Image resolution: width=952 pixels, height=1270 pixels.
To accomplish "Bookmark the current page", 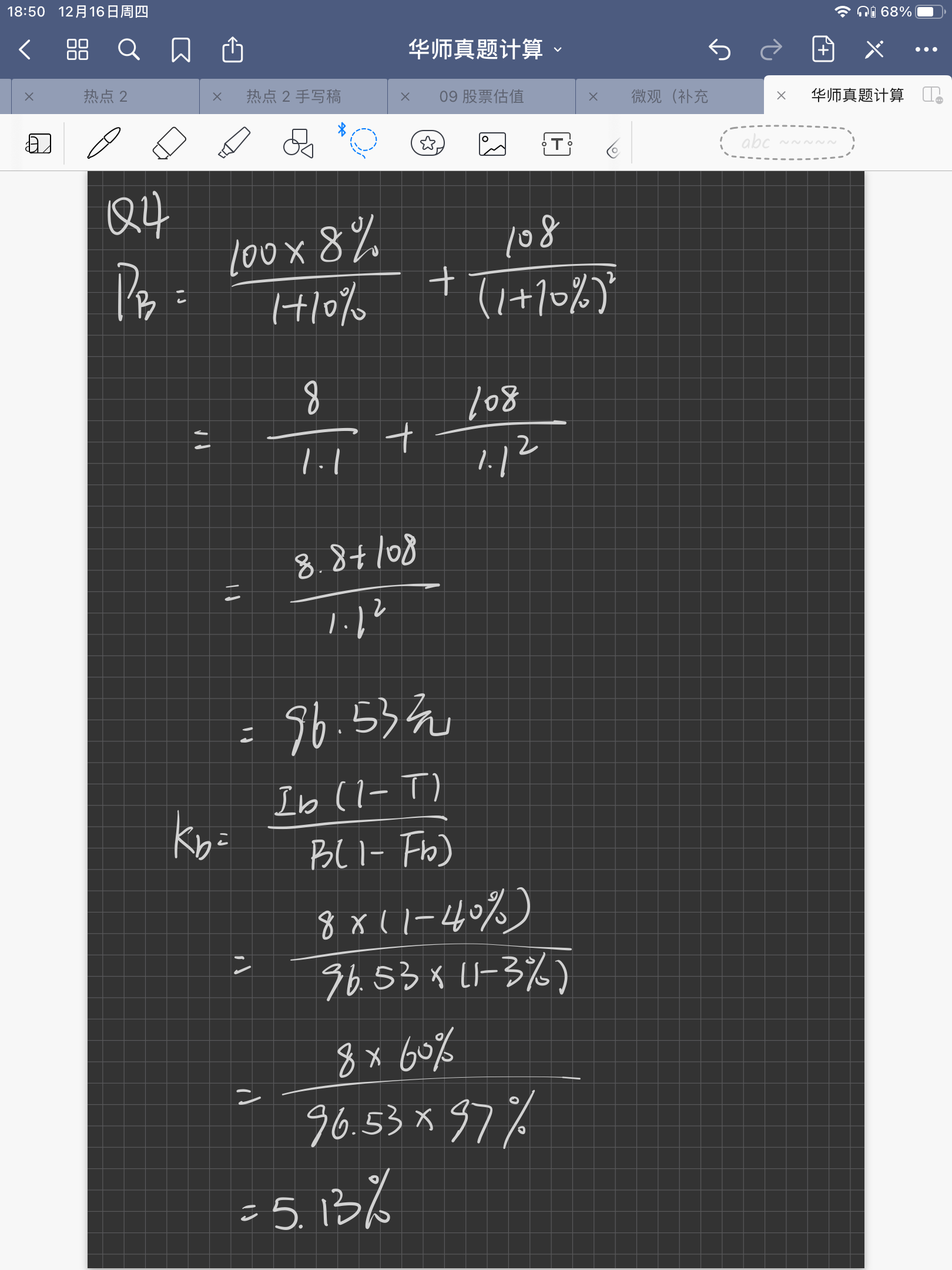I will click(180, 50).
